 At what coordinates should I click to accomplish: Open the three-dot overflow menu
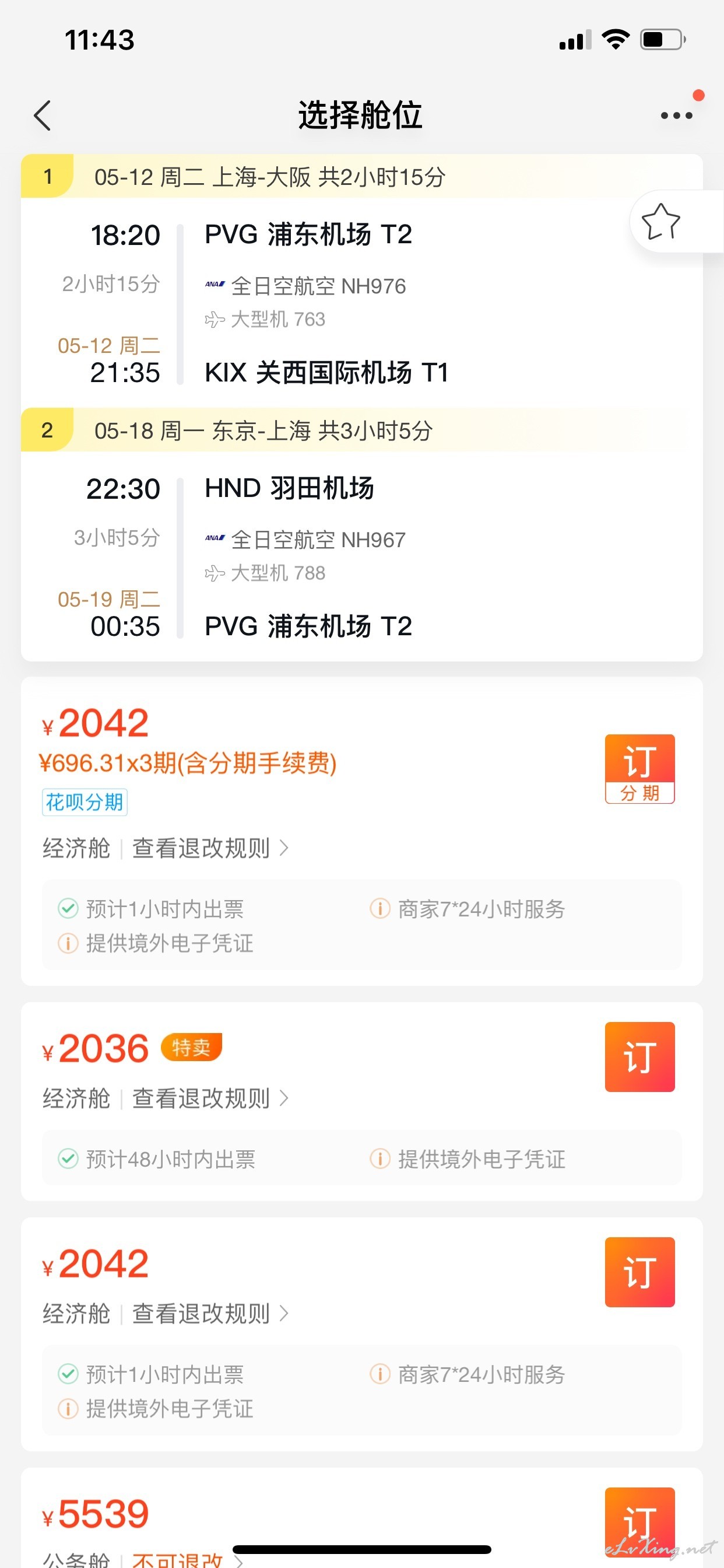pyautogui.click(x=677, y=116)
